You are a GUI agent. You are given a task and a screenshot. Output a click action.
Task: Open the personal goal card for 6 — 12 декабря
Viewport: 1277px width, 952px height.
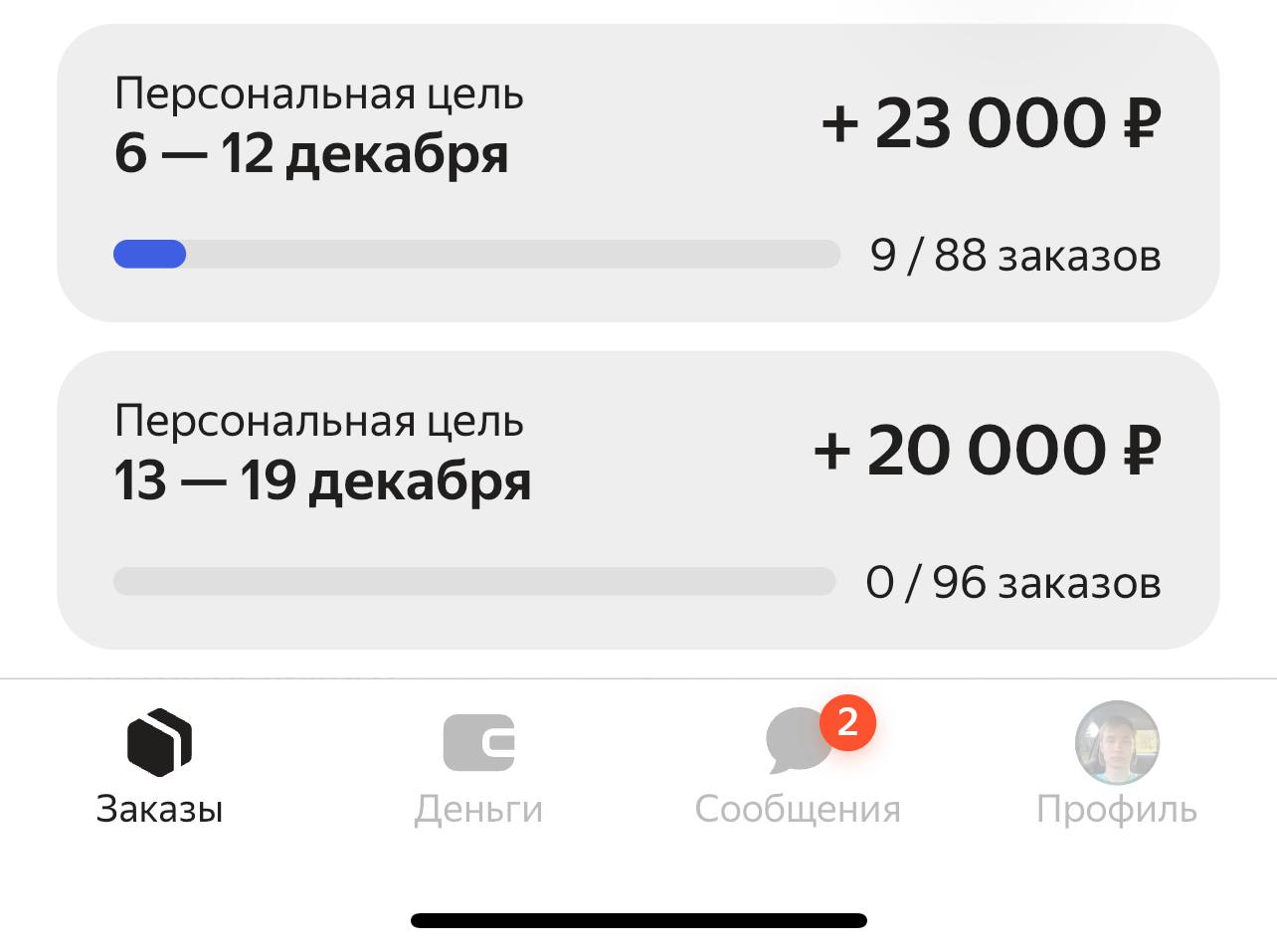pos(638,173)
